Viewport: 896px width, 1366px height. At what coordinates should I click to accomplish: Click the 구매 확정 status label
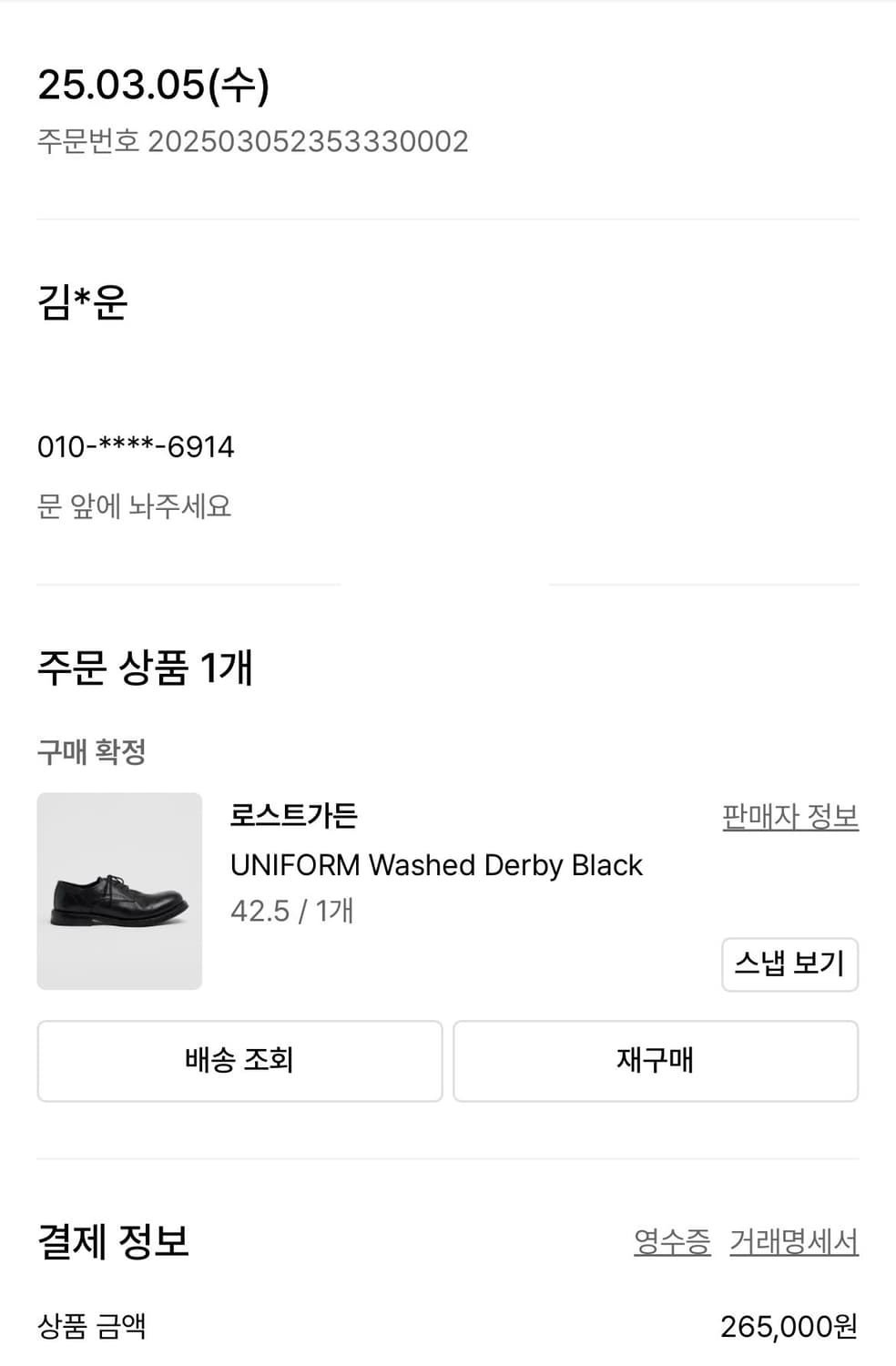[94, 752]
